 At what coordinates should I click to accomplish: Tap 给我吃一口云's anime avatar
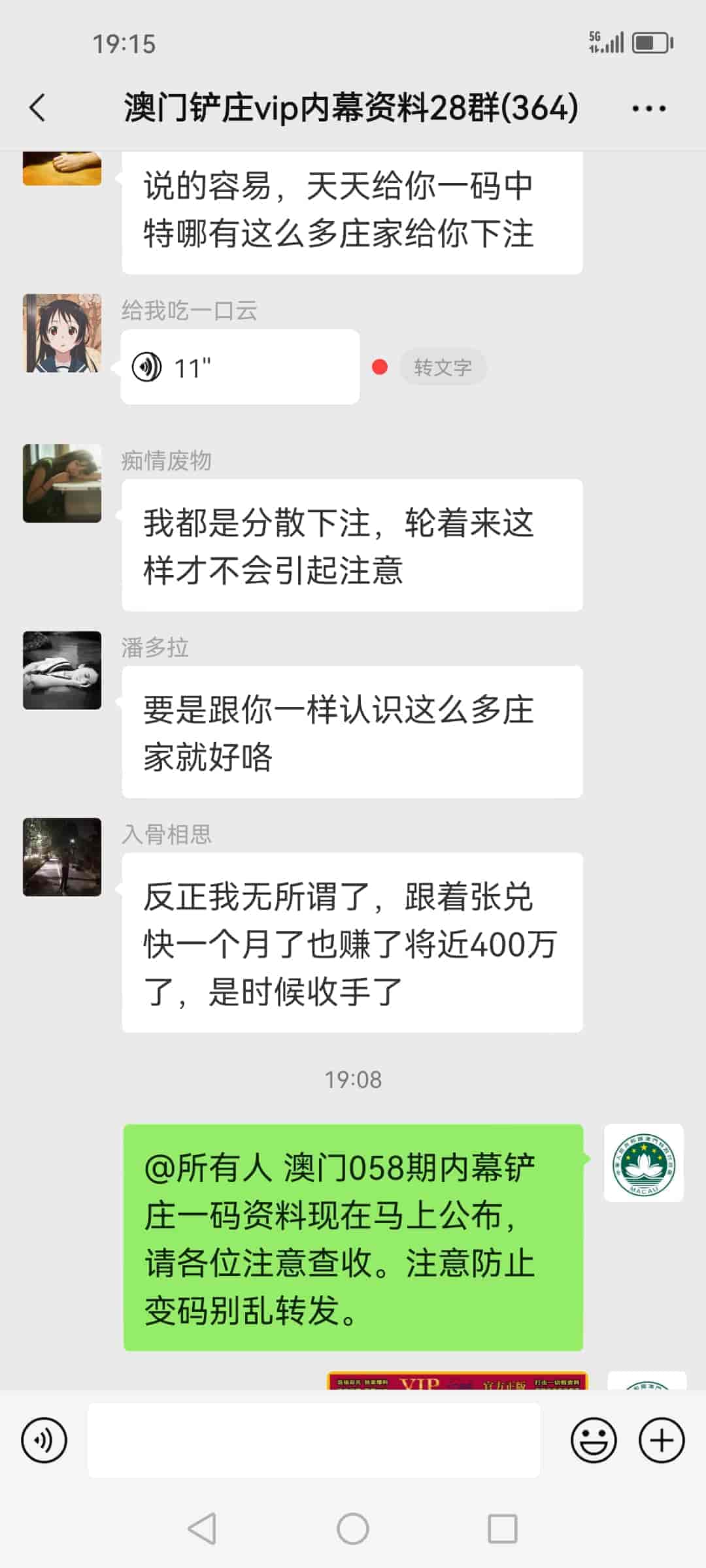point(62,333)
